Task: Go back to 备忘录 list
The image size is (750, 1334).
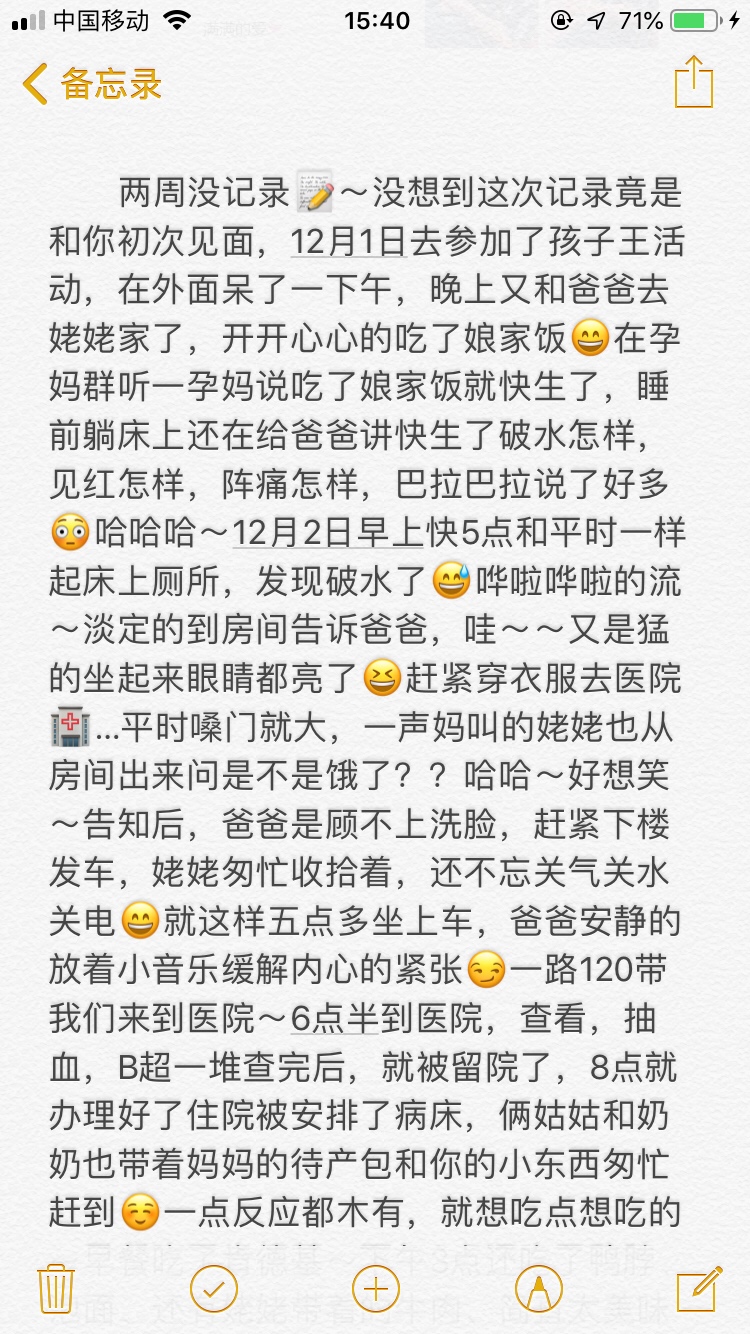Action: pyautogui.click(x=92, y=84)
